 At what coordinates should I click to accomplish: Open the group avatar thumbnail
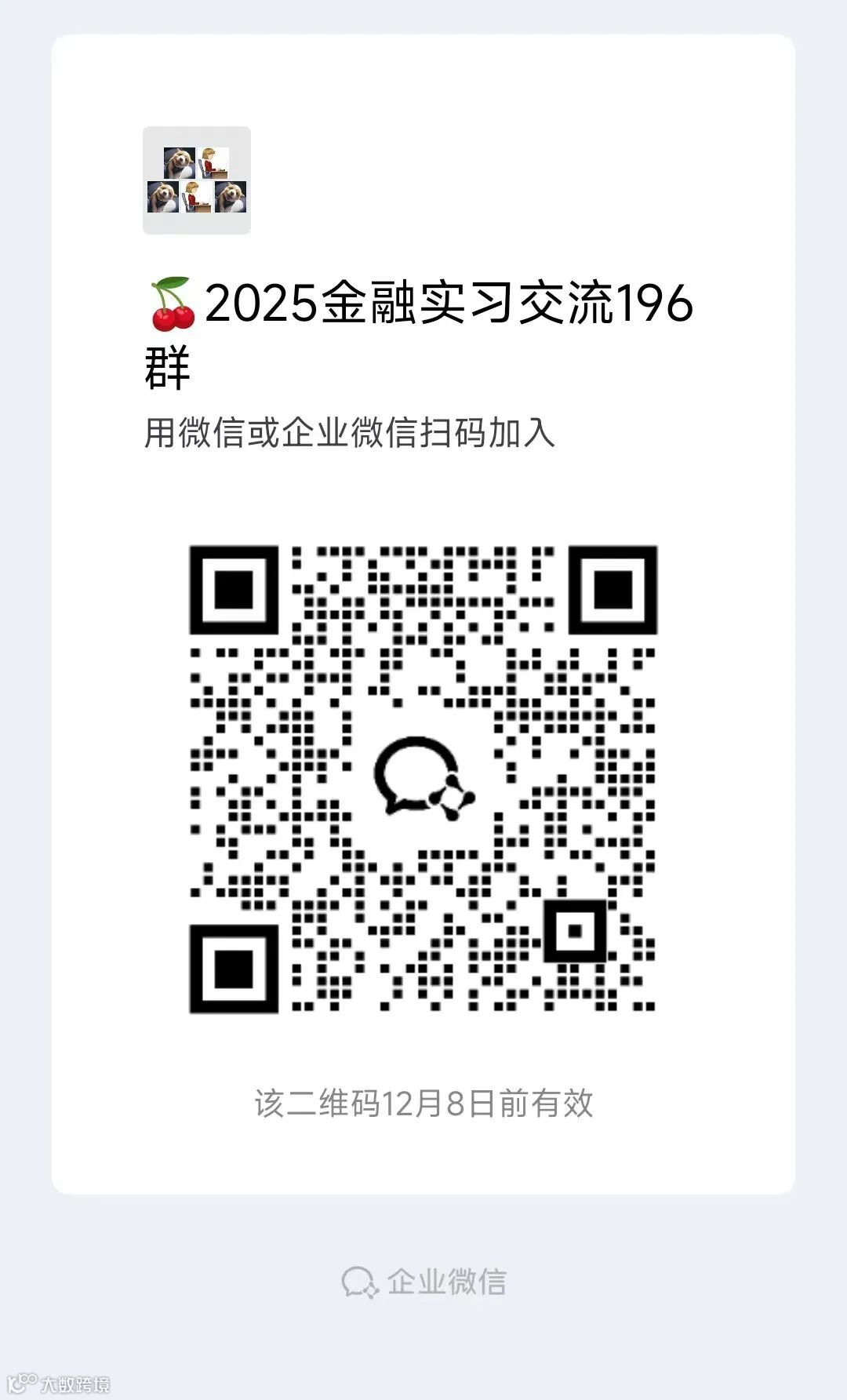(197, 182)
